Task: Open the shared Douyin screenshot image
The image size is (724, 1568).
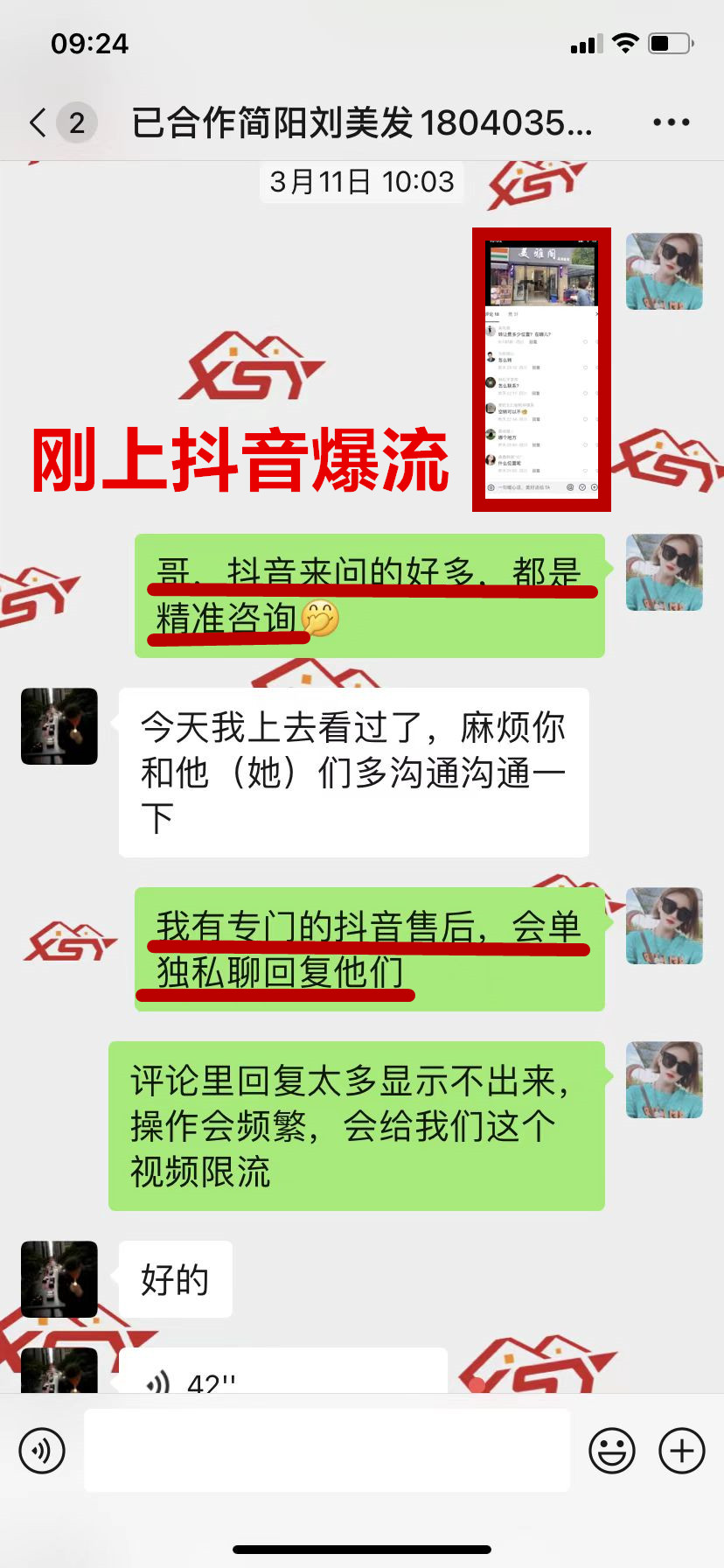Action: pos(541,369)
